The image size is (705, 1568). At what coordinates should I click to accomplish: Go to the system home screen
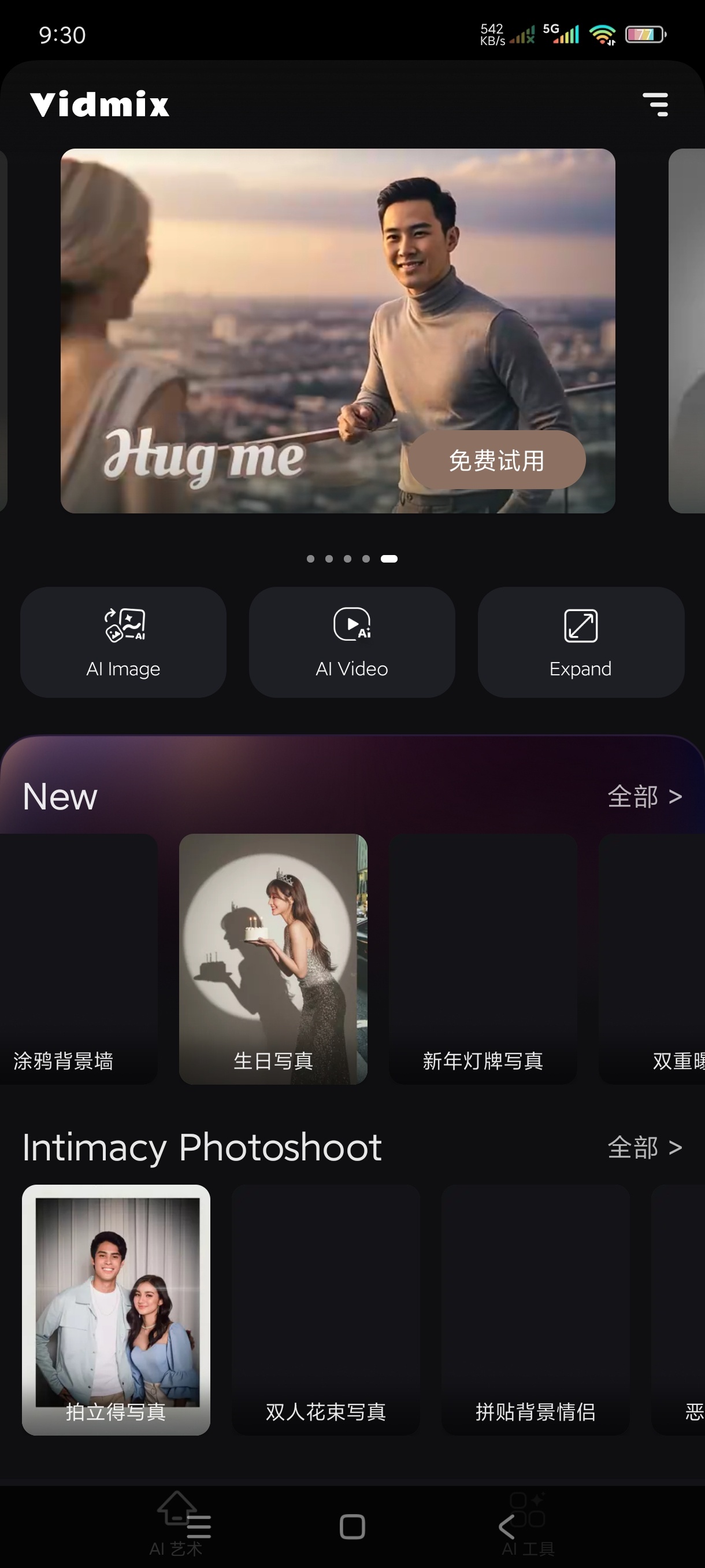coord(352,1526)
